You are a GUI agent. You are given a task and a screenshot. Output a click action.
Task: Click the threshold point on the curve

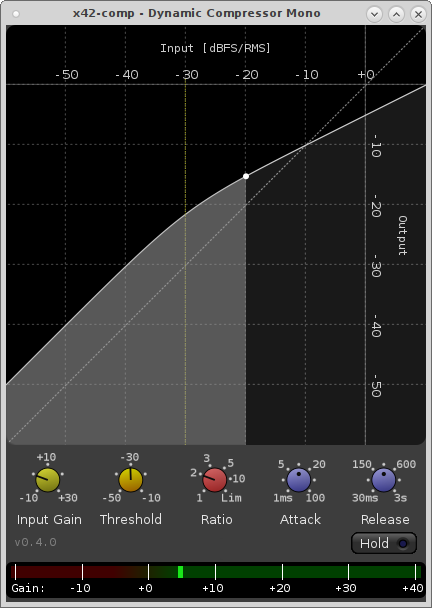246,176
